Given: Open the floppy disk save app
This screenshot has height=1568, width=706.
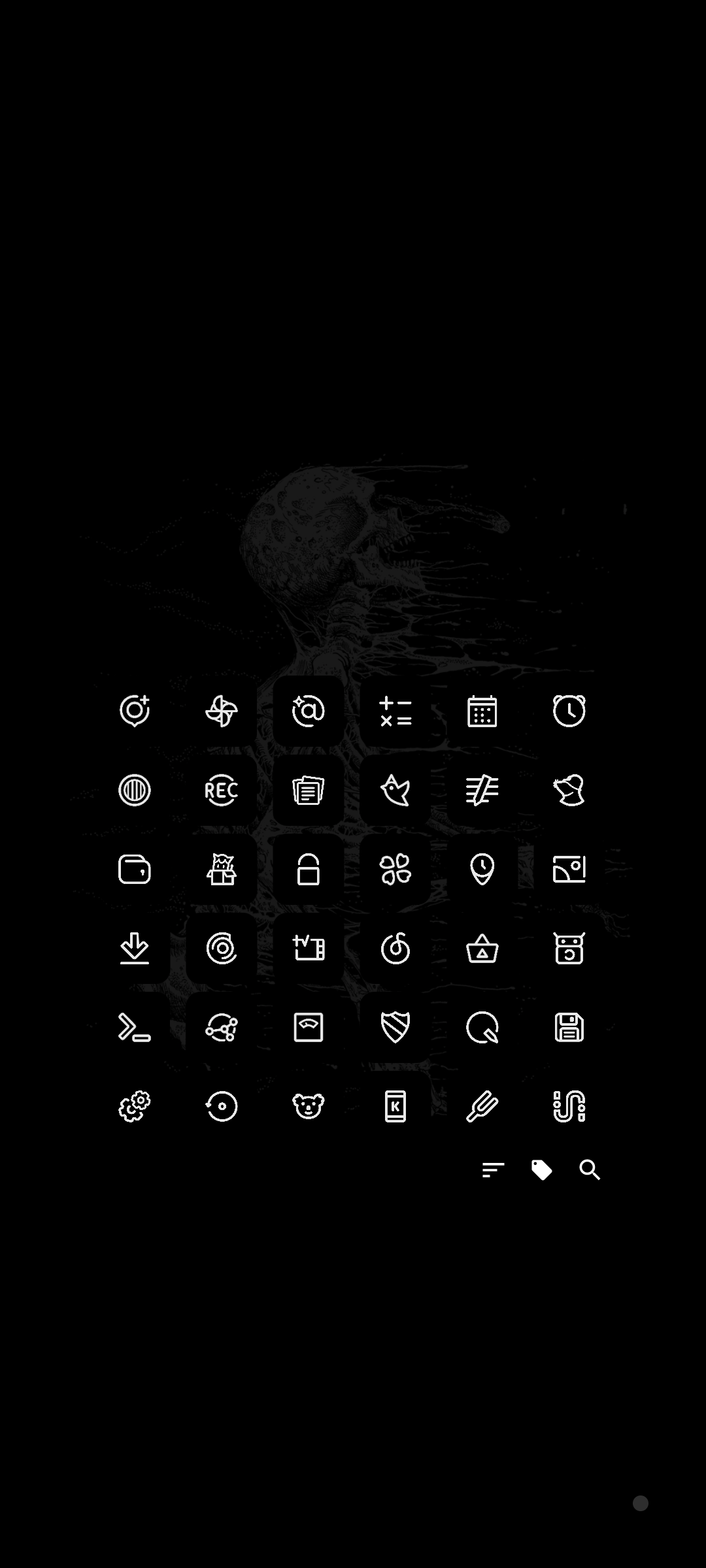Looking at the screenshot, I should click(x=569, y=1028).
